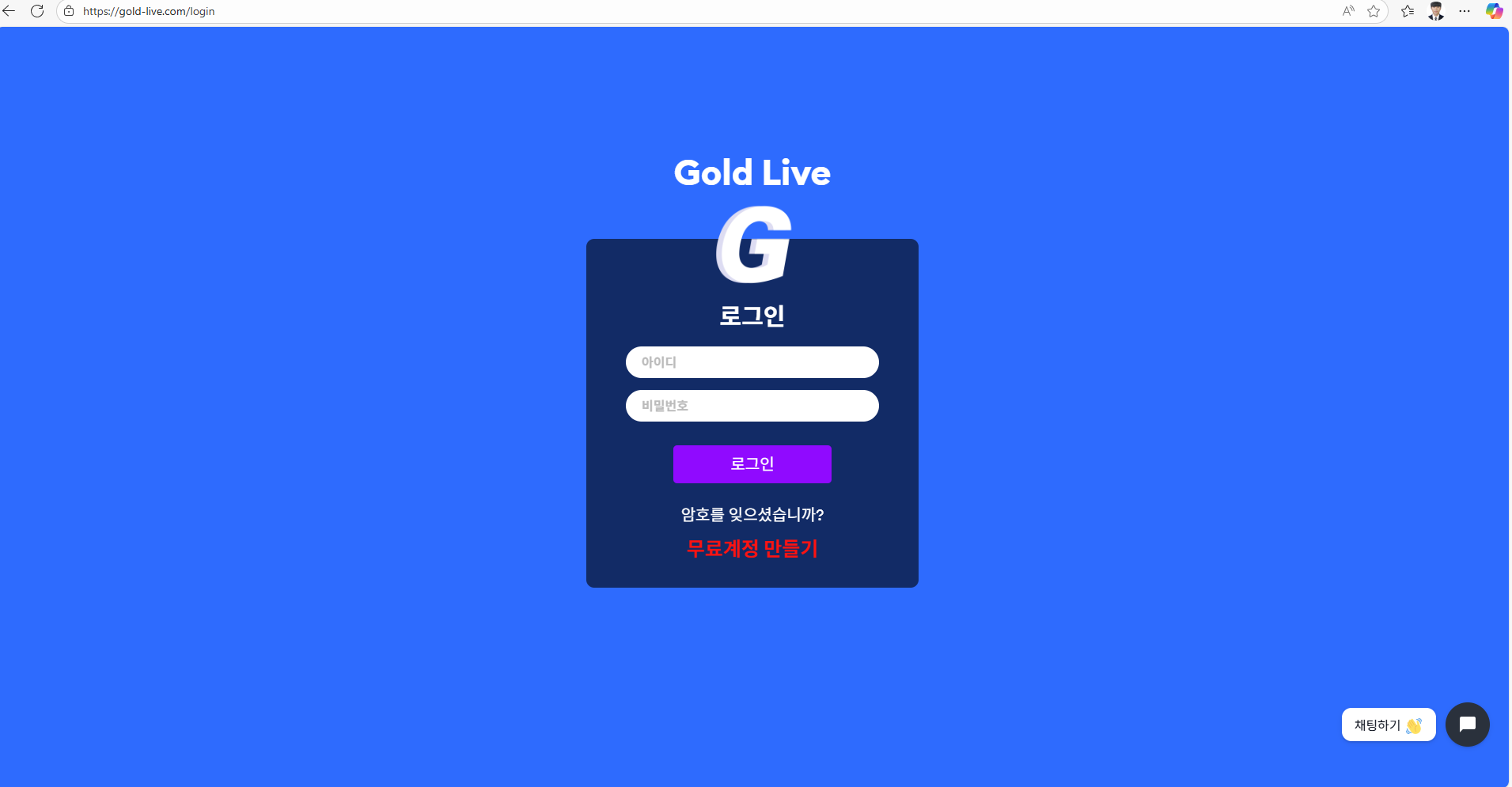Focus the 비밀번호 password field
The height and width of the screenshot is (787, 1512).
pyautogui.click(x=752, y=406)
